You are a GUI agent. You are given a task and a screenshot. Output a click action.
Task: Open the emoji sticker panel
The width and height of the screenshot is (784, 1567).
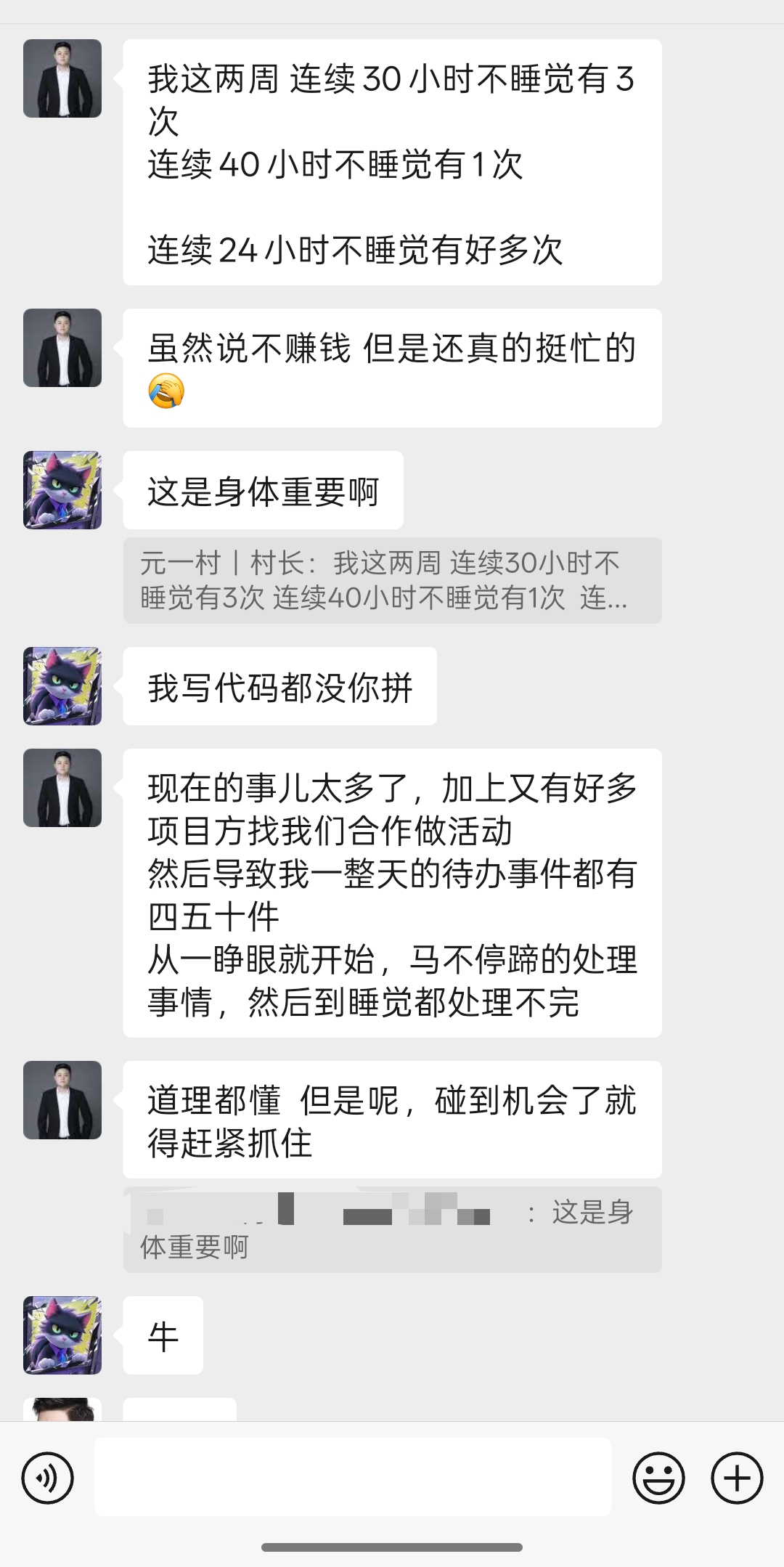tap(658, 1477)
